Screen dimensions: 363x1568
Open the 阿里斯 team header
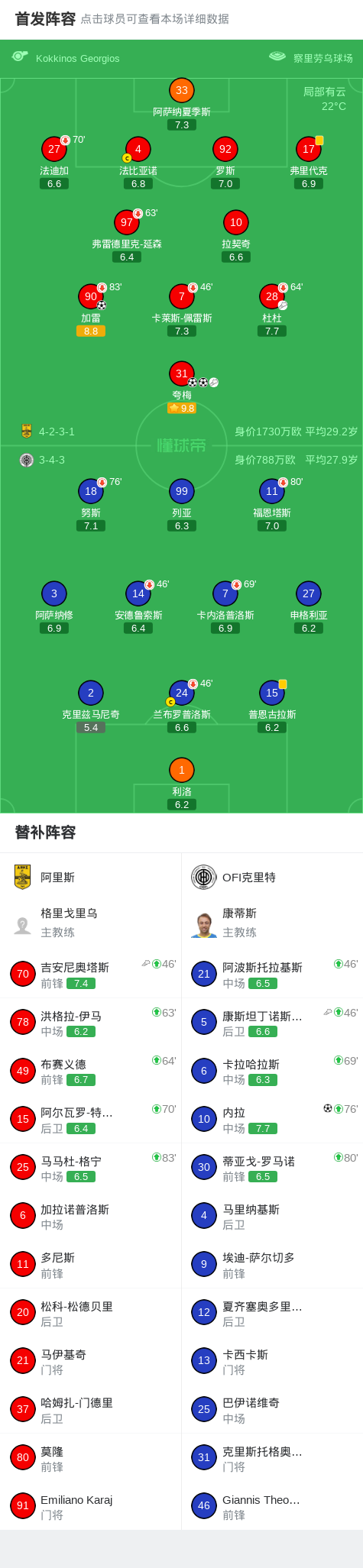point(91,877)
